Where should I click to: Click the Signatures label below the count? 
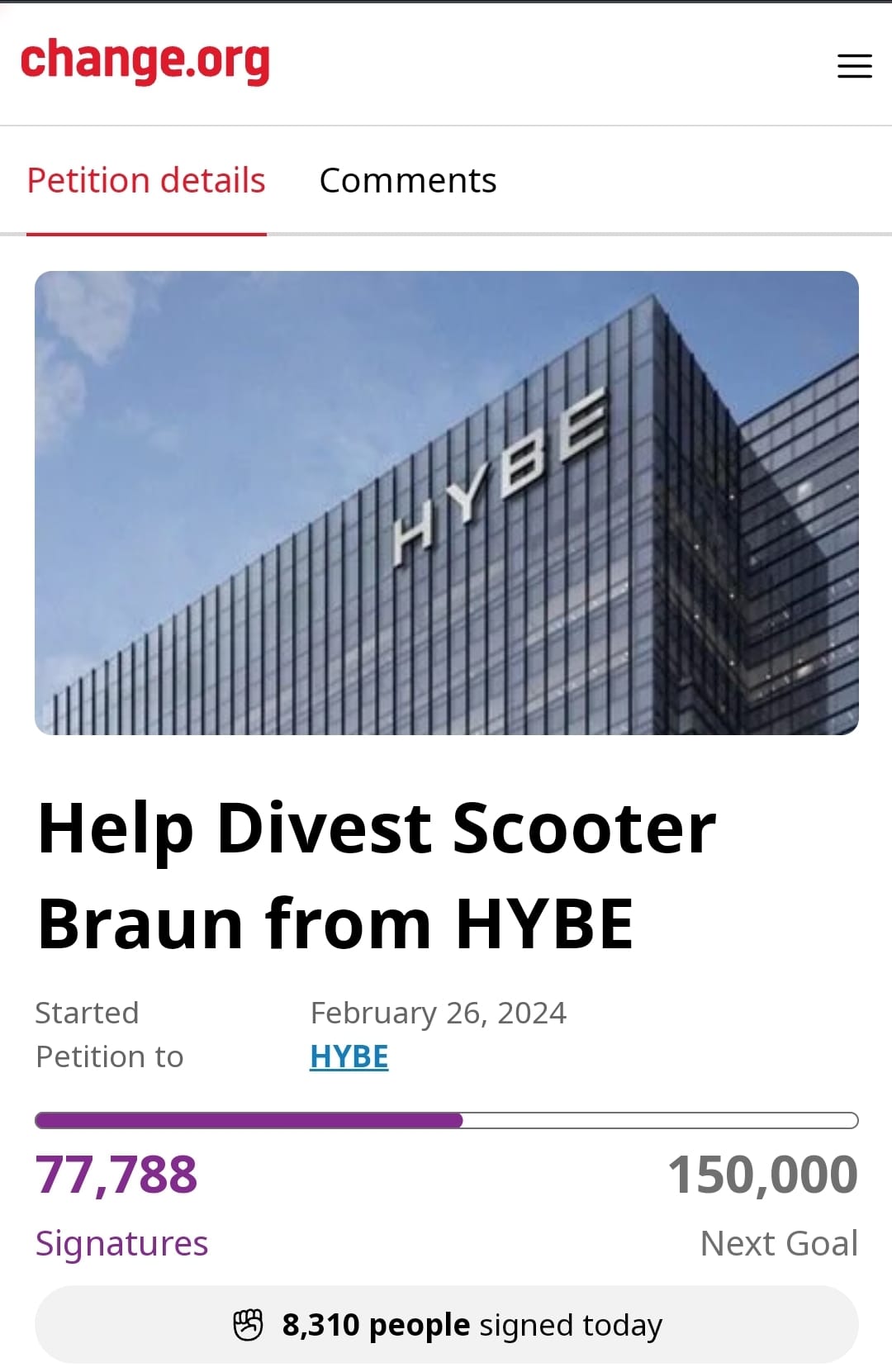tap(121, 1242)
